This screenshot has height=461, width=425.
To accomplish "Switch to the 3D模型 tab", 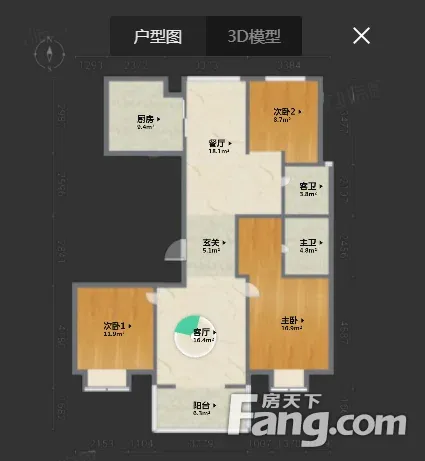I will [254, 36].
